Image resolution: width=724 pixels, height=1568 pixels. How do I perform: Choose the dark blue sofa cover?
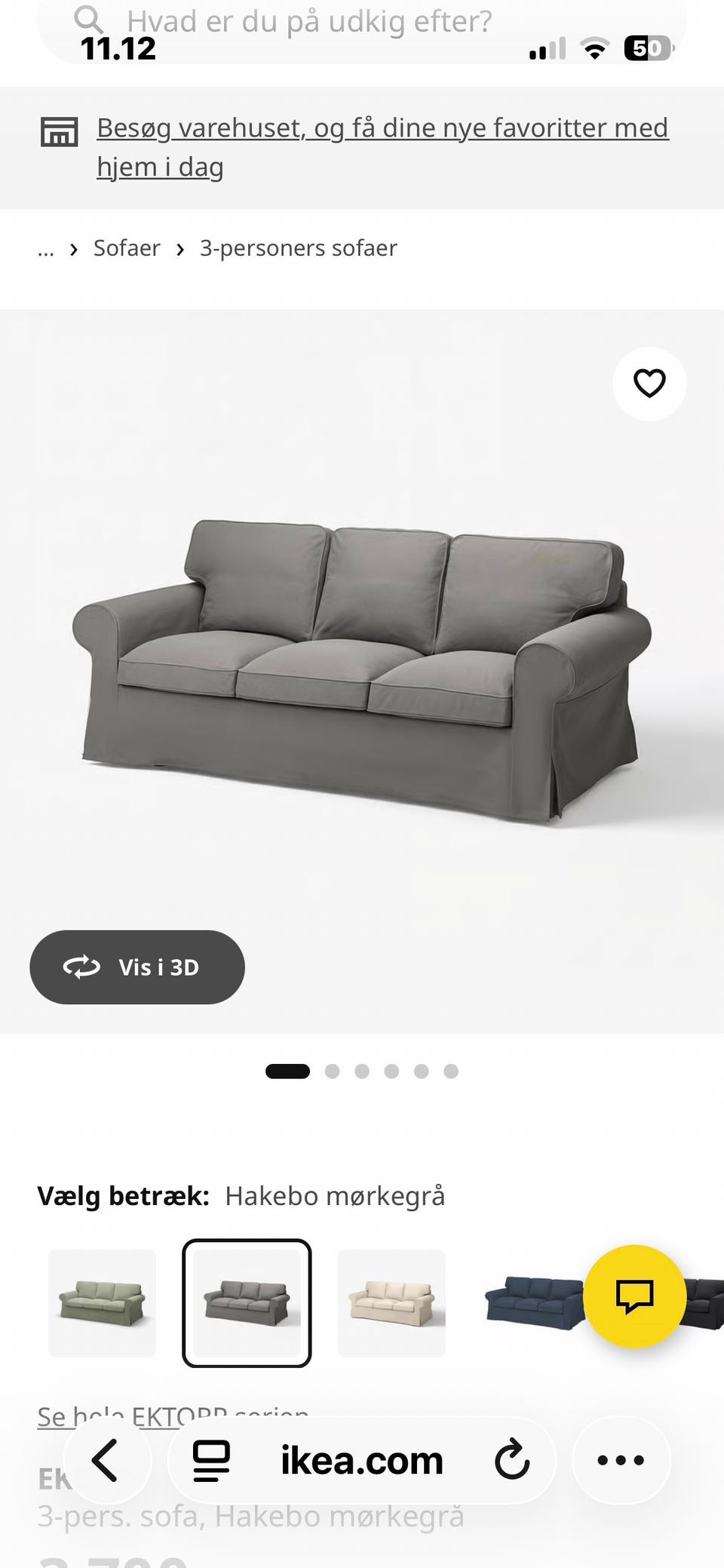click(535, 1303)
